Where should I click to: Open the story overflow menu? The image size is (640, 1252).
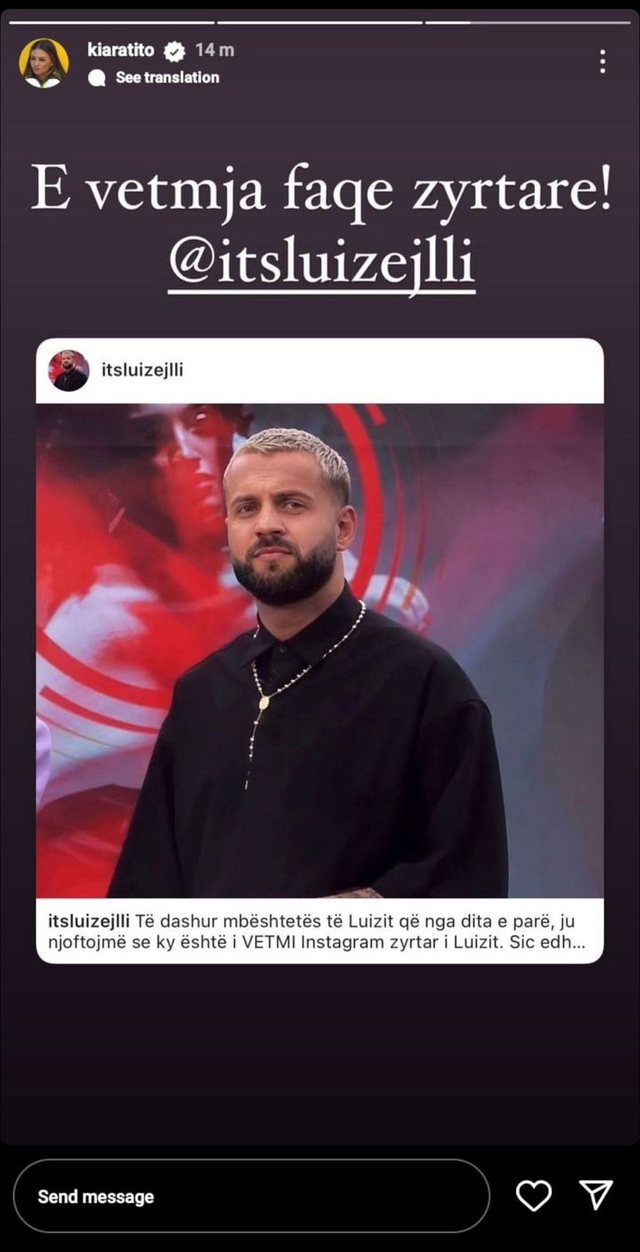602,61
